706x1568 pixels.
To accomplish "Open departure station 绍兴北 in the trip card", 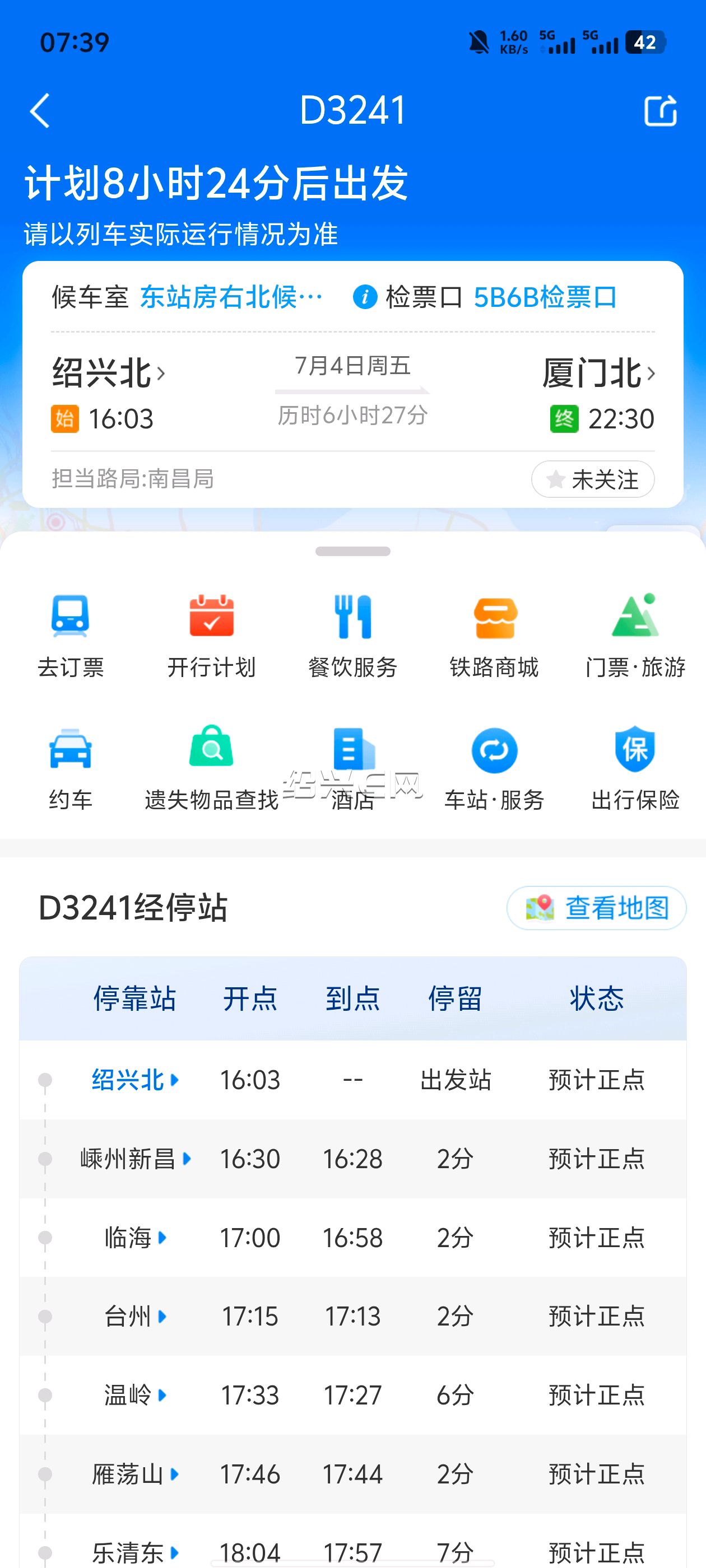I will (109, 372).
